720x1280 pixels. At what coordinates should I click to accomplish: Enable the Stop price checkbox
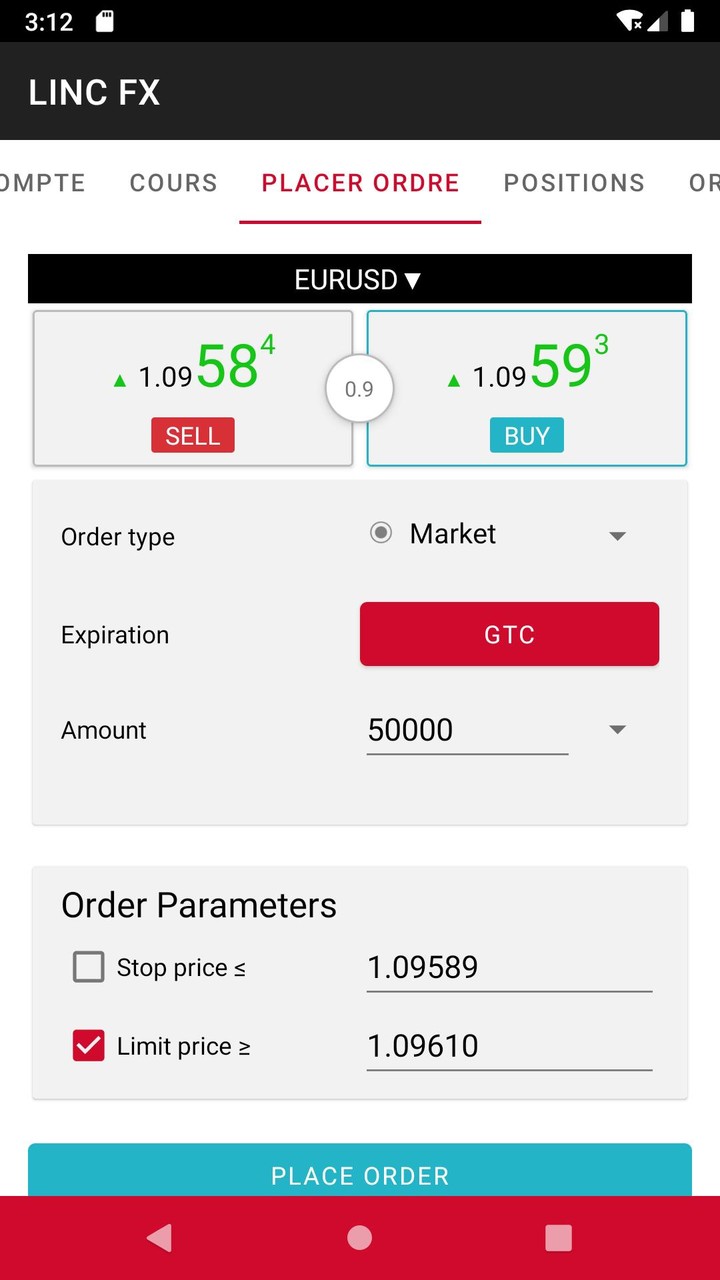[89, 967]
